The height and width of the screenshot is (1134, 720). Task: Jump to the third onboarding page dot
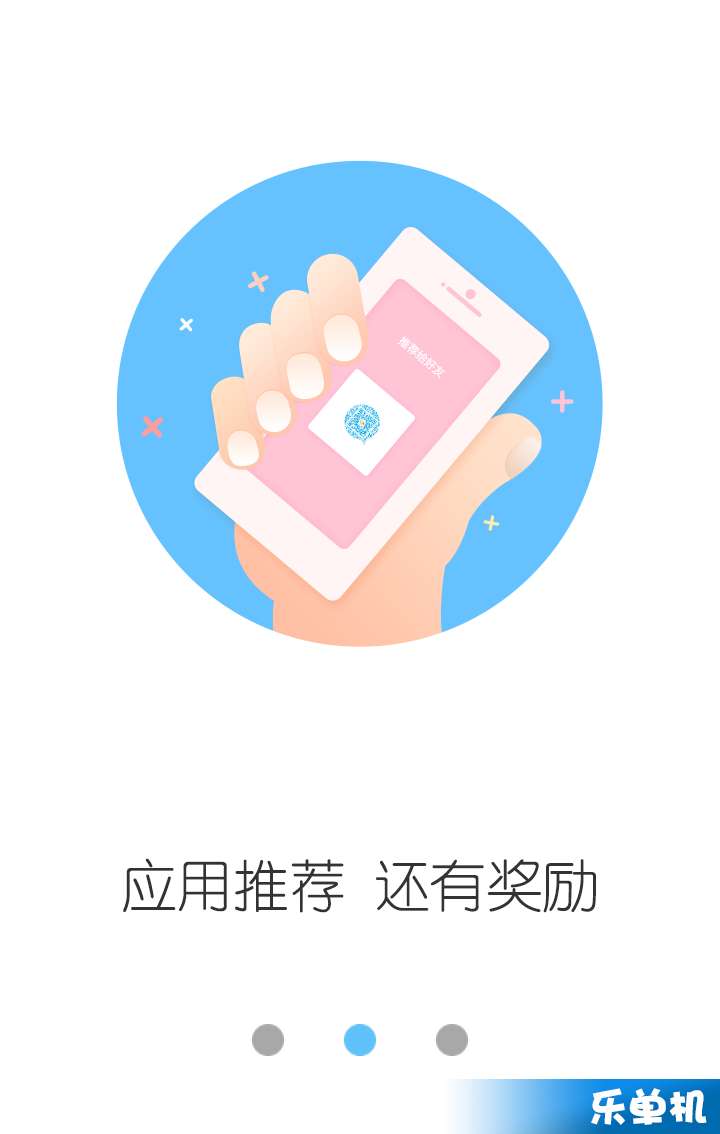[452, 1040]
